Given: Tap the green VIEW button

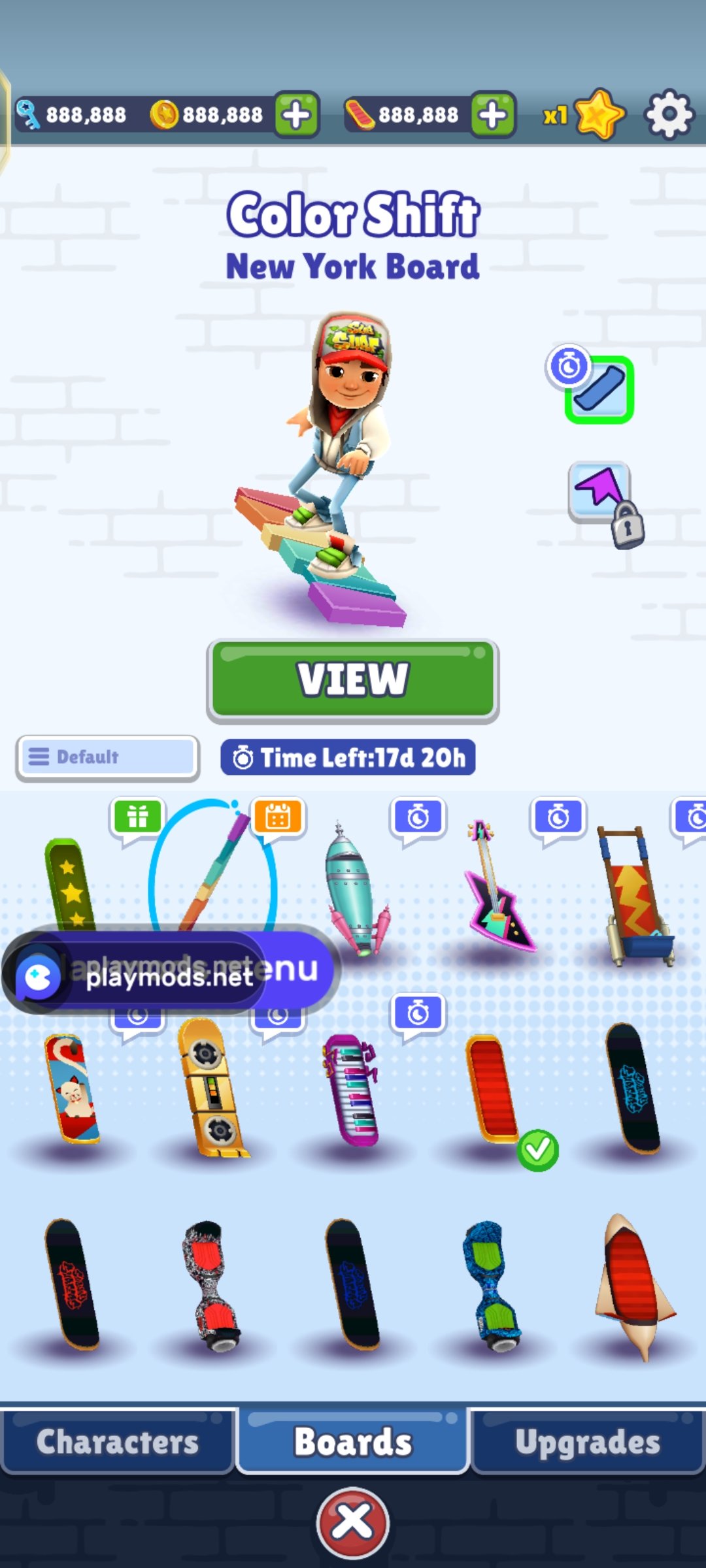Looking at the screenshot, I should pyautogui.click(x=353, y=680).
